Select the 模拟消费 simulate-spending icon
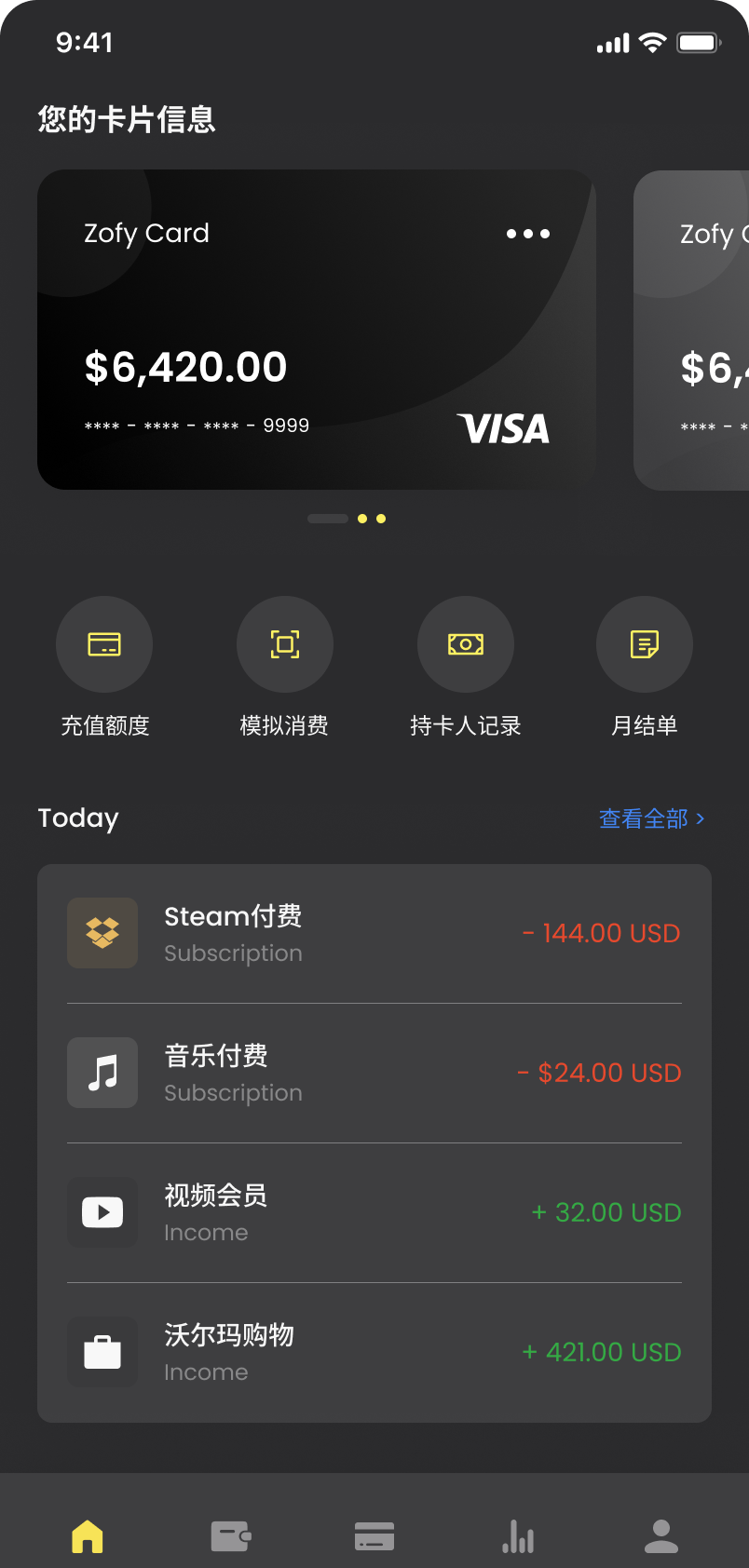The image size is (749, 1568). (x=285, y=643)
